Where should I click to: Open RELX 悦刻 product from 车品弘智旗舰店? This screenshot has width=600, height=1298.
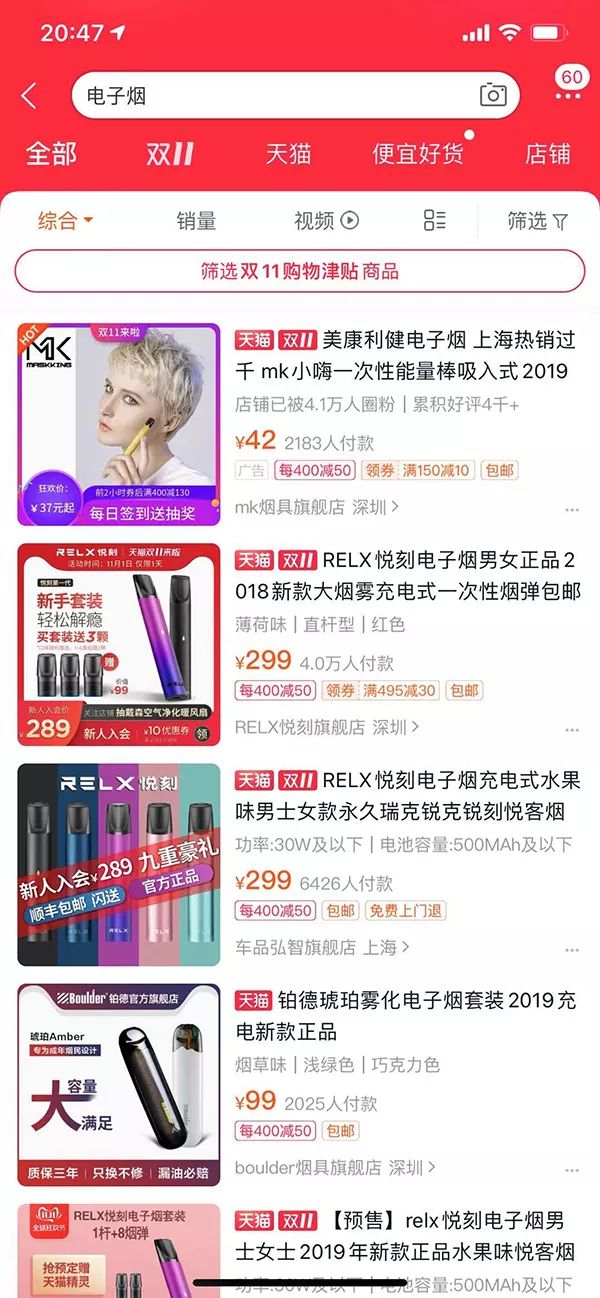[x=406, y=794]
